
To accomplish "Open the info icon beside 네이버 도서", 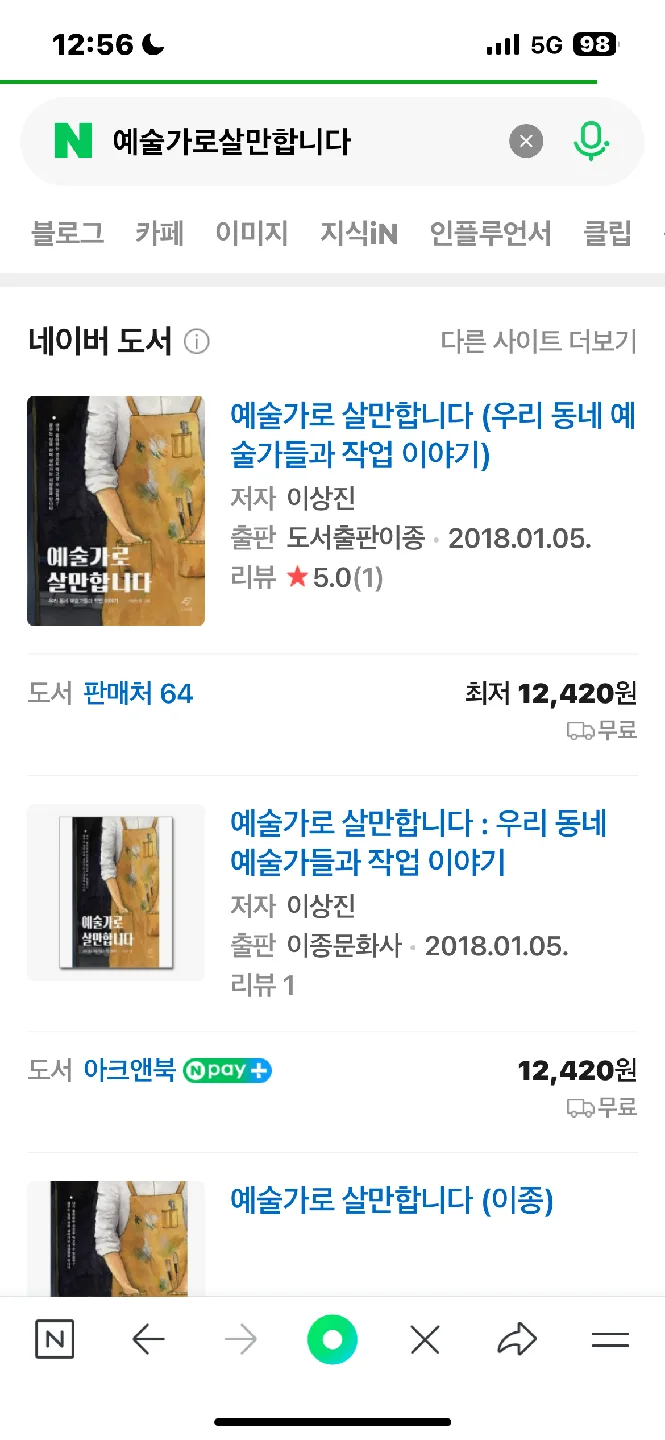I will pyautogui.click(x=197, y=342).
